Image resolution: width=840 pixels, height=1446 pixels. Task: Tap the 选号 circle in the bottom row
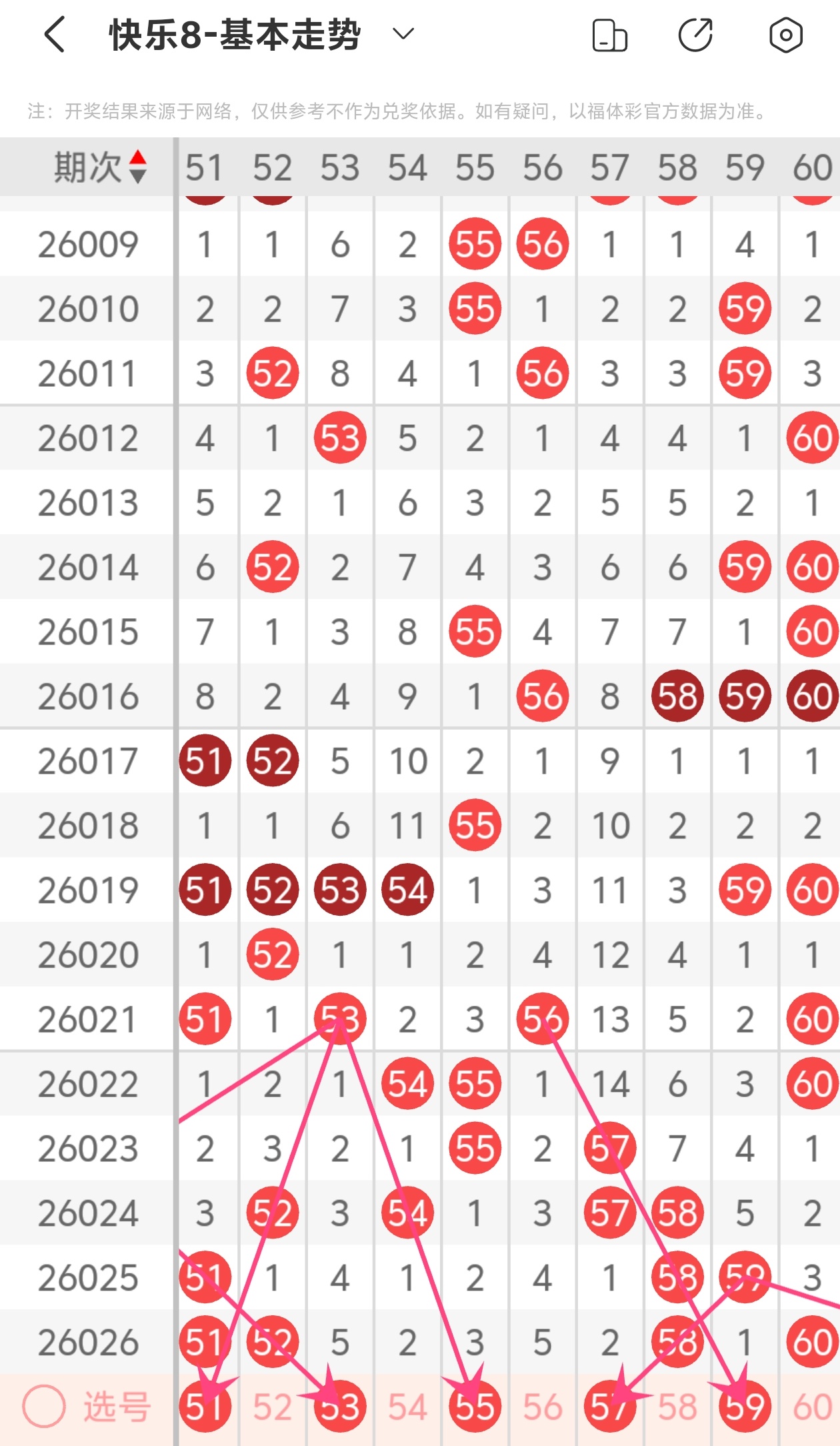pos(44,1407)
